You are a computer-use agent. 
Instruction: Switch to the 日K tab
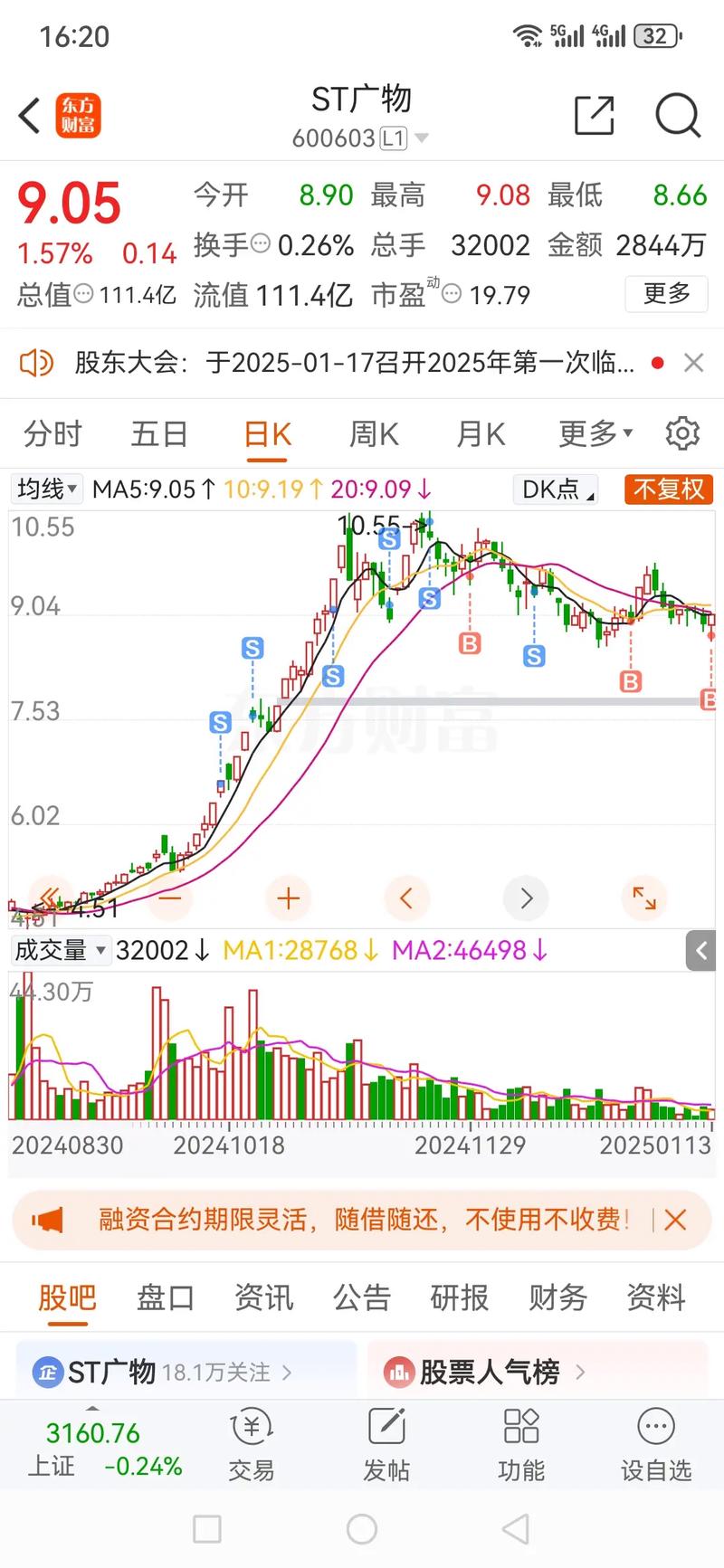pyautogui.click(x=265, y=433)
